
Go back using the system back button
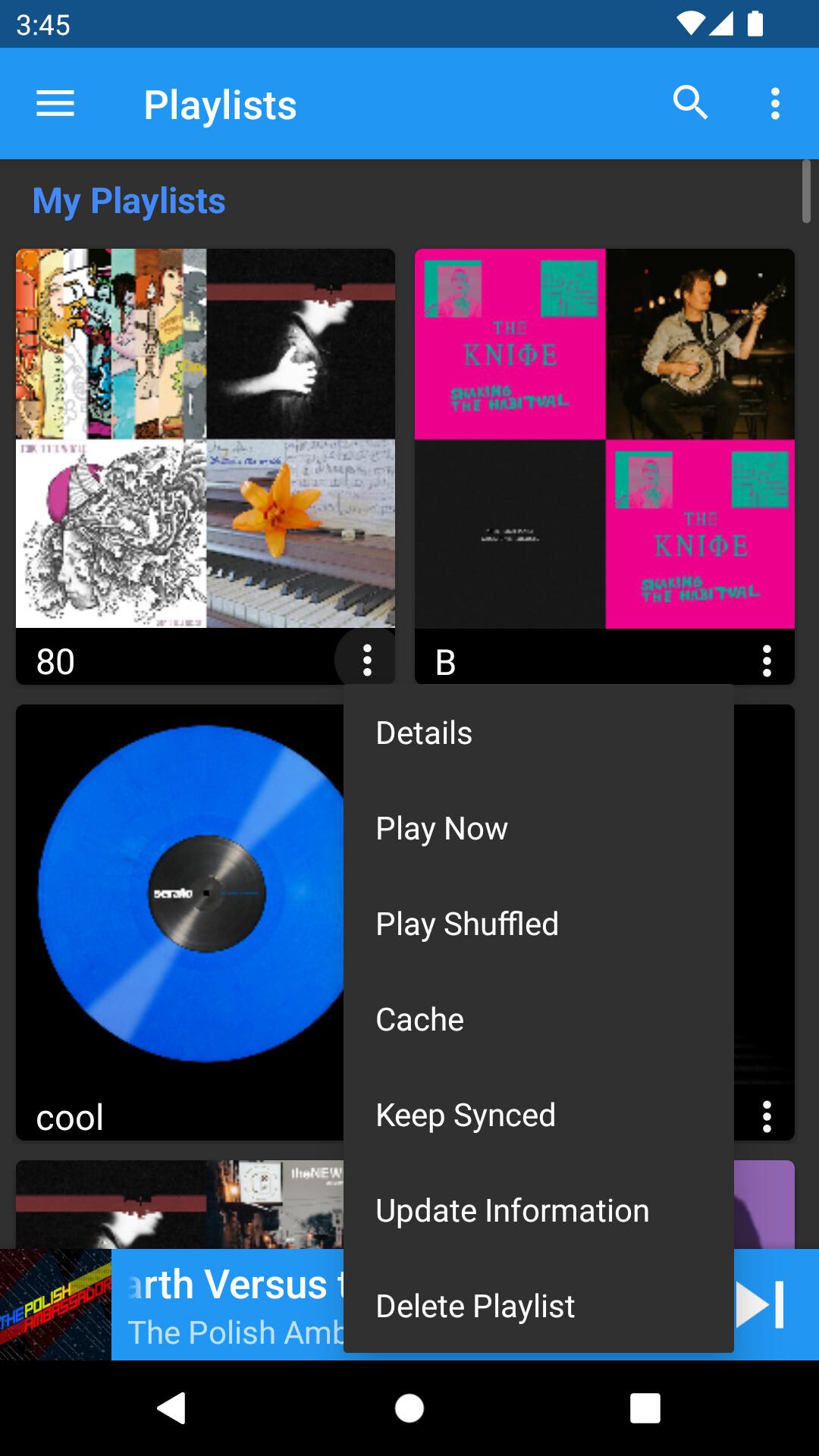click(171, 1408)
